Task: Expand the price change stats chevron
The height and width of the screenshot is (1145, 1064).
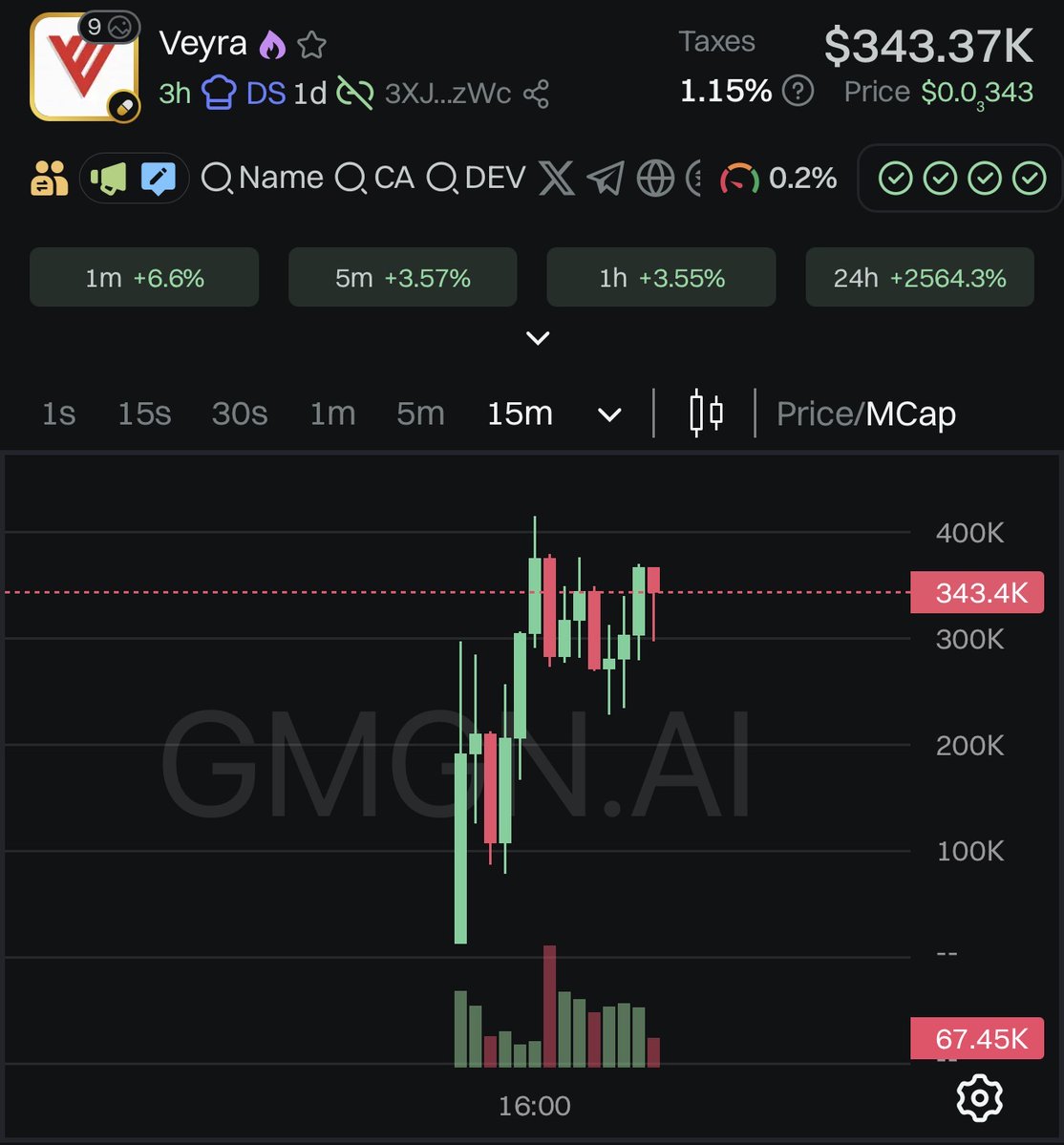Action: [538, 338]
